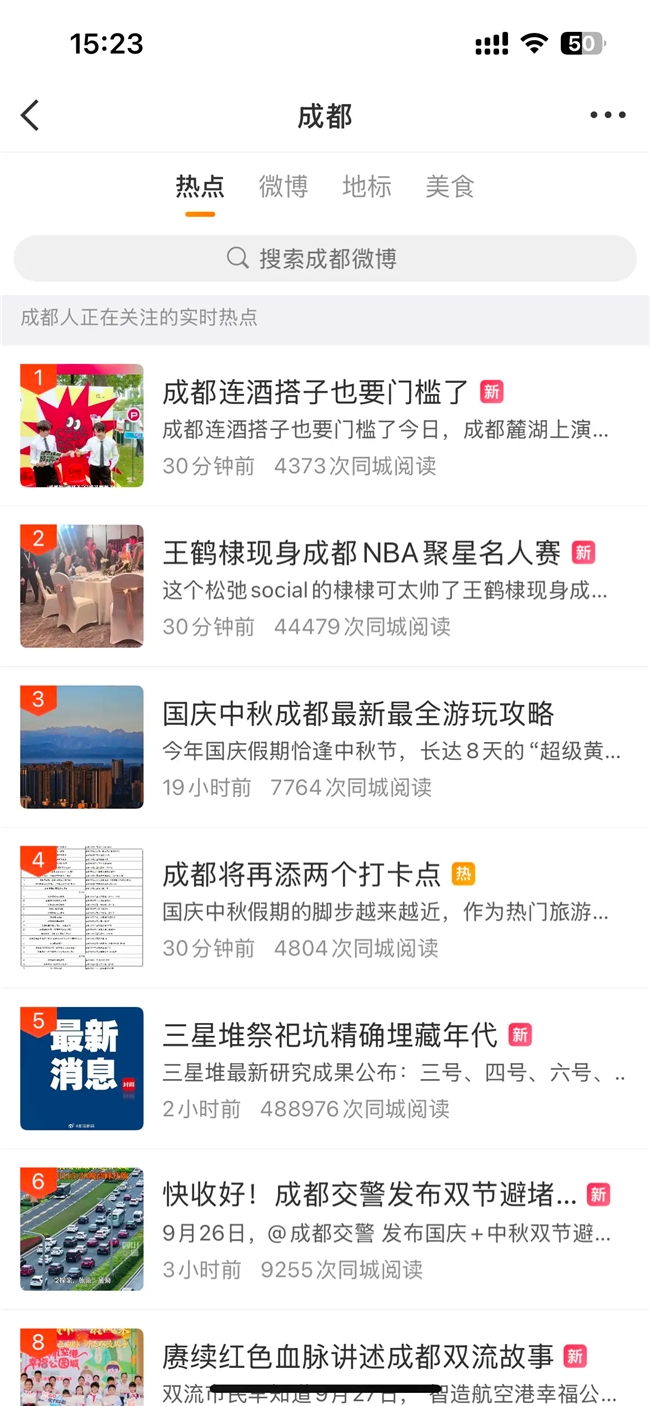Open topic 王鹤棣现身成都NBA聚星名人赛

coord(361,552)
